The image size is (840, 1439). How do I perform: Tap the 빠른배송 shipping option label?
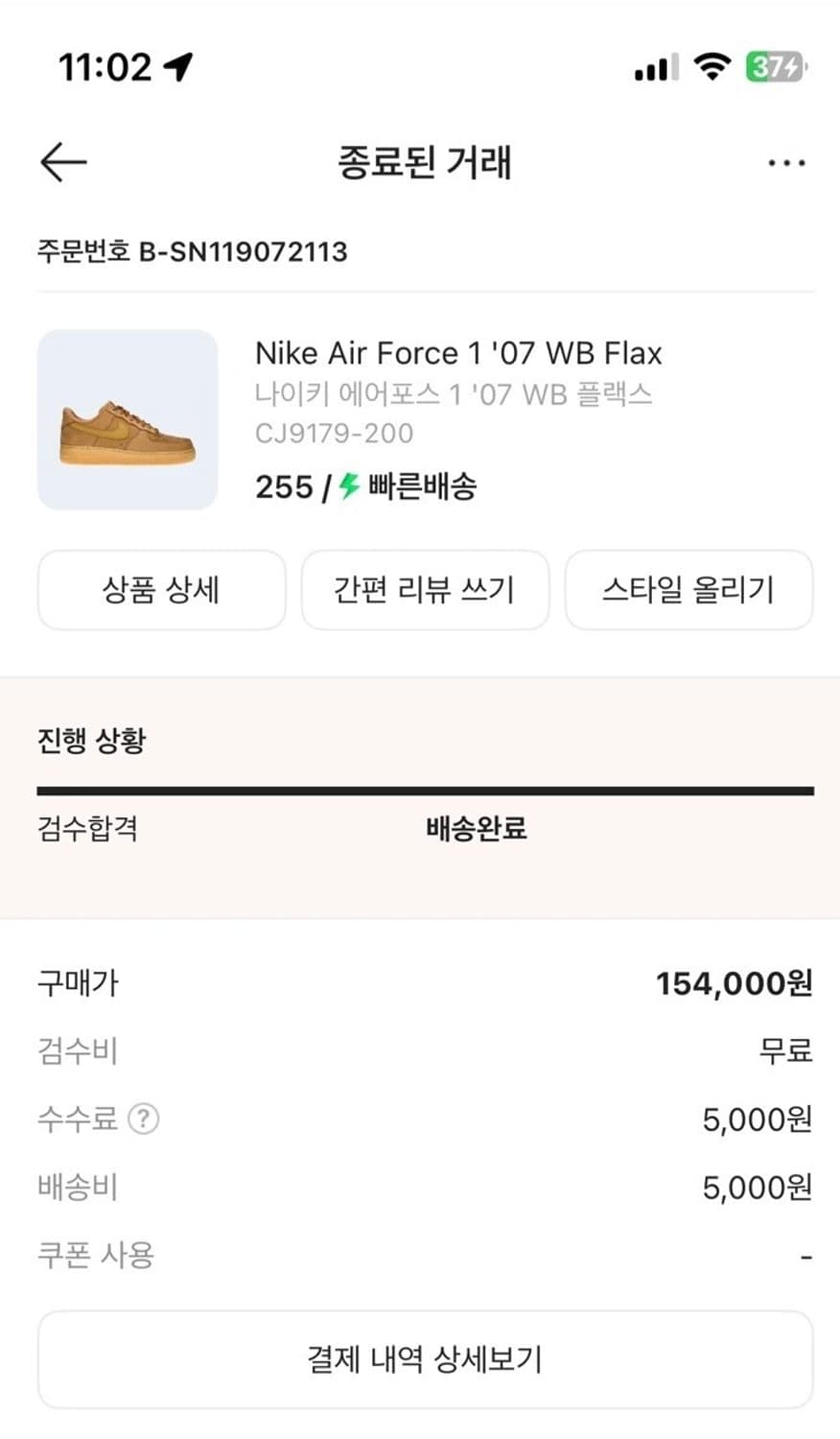point(420,487)
